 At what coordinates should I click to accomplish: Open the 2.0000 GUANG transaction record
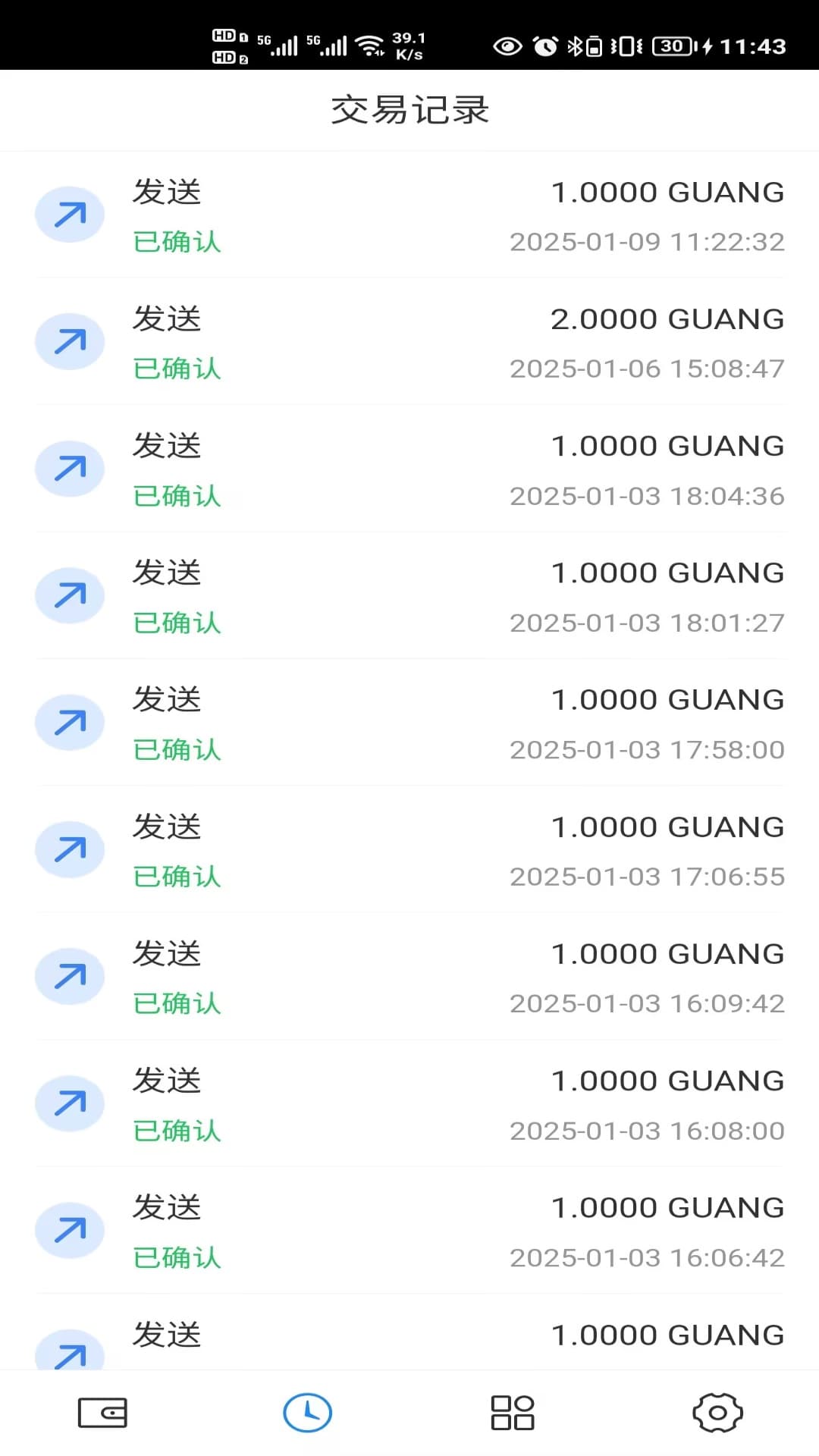[x=409, y=342]
